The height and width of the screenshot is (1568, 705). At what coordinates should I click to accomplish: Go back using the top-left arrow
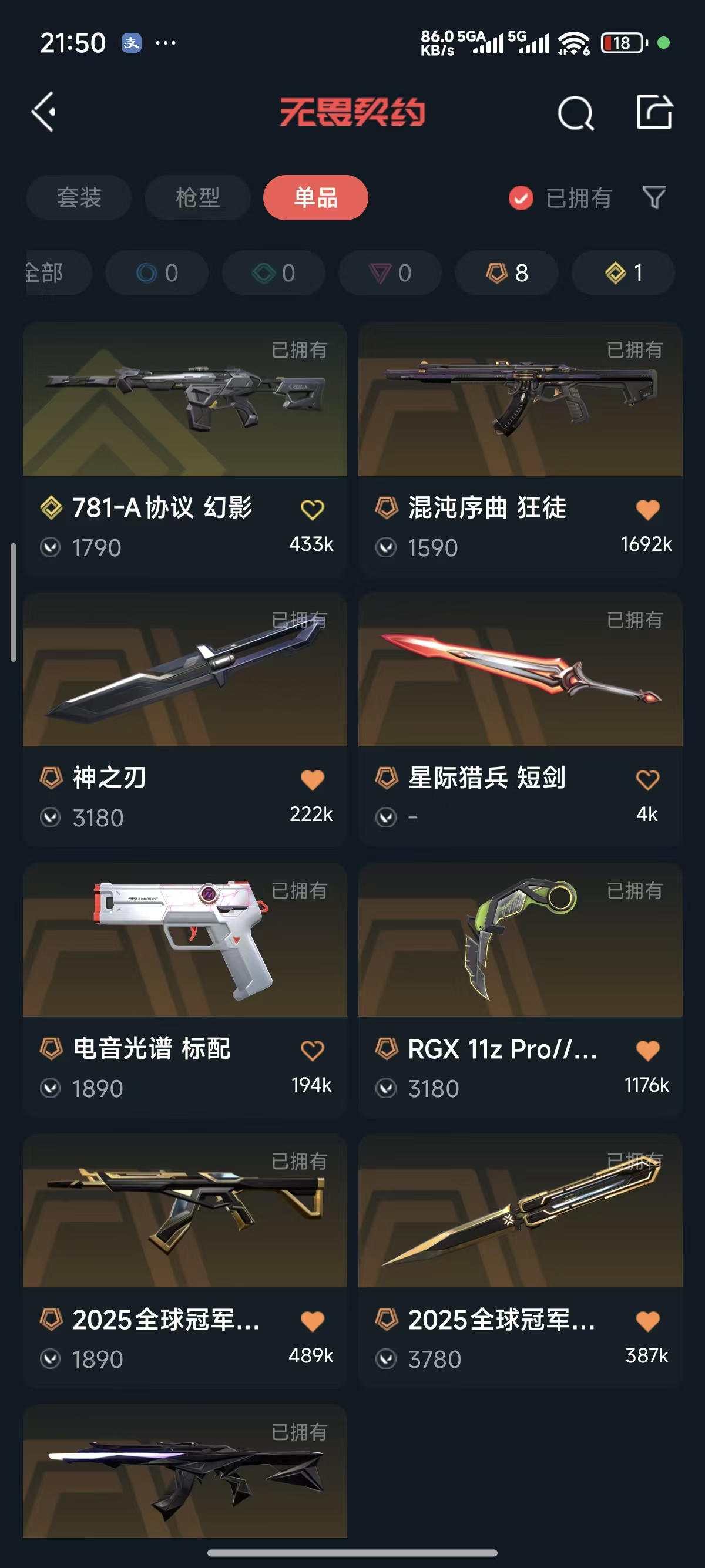click(x=44, y=112)
